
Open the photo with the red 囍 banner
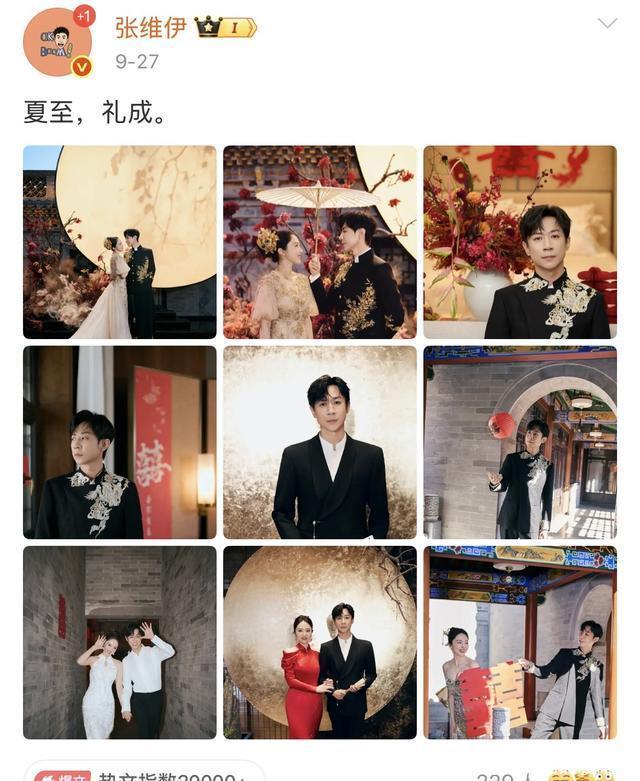point(120,442)
